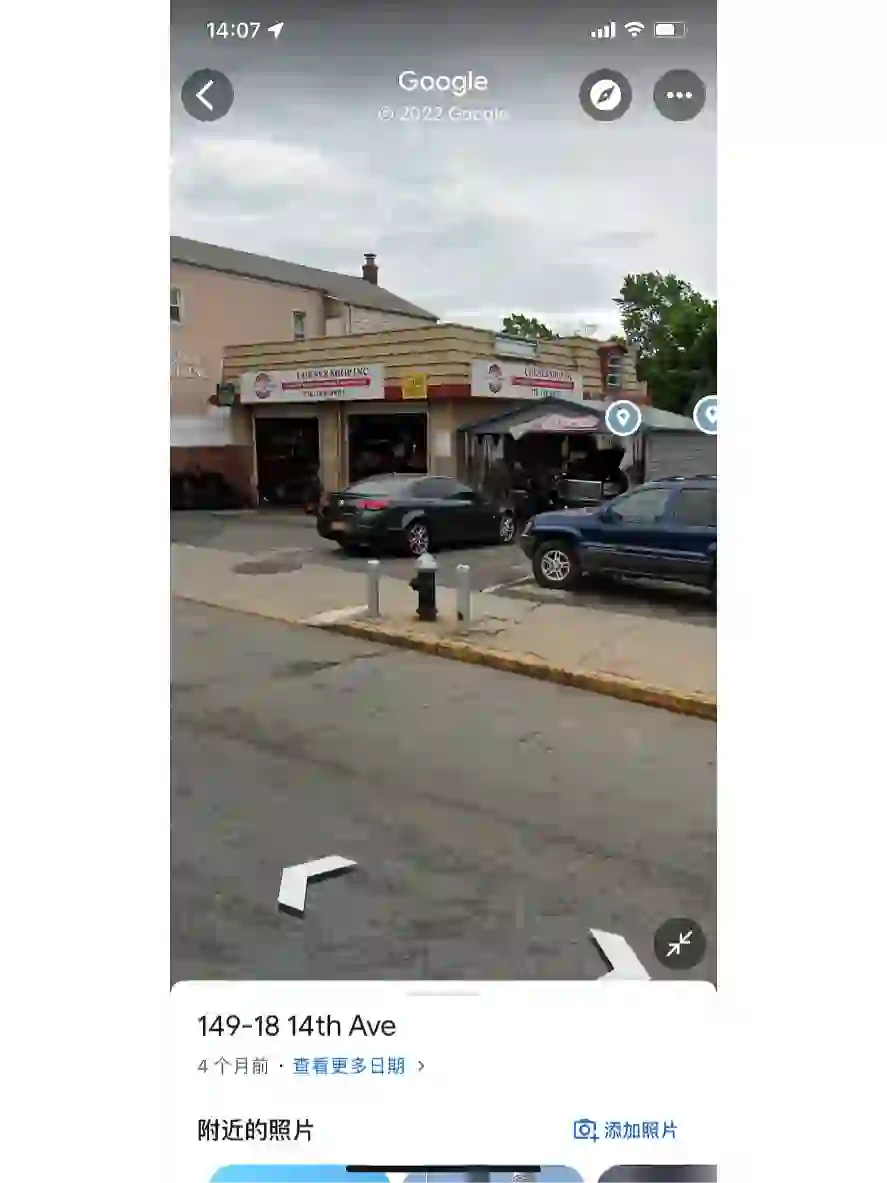
Task: Move forward along the left street arrow
Action: click(312, 880)
